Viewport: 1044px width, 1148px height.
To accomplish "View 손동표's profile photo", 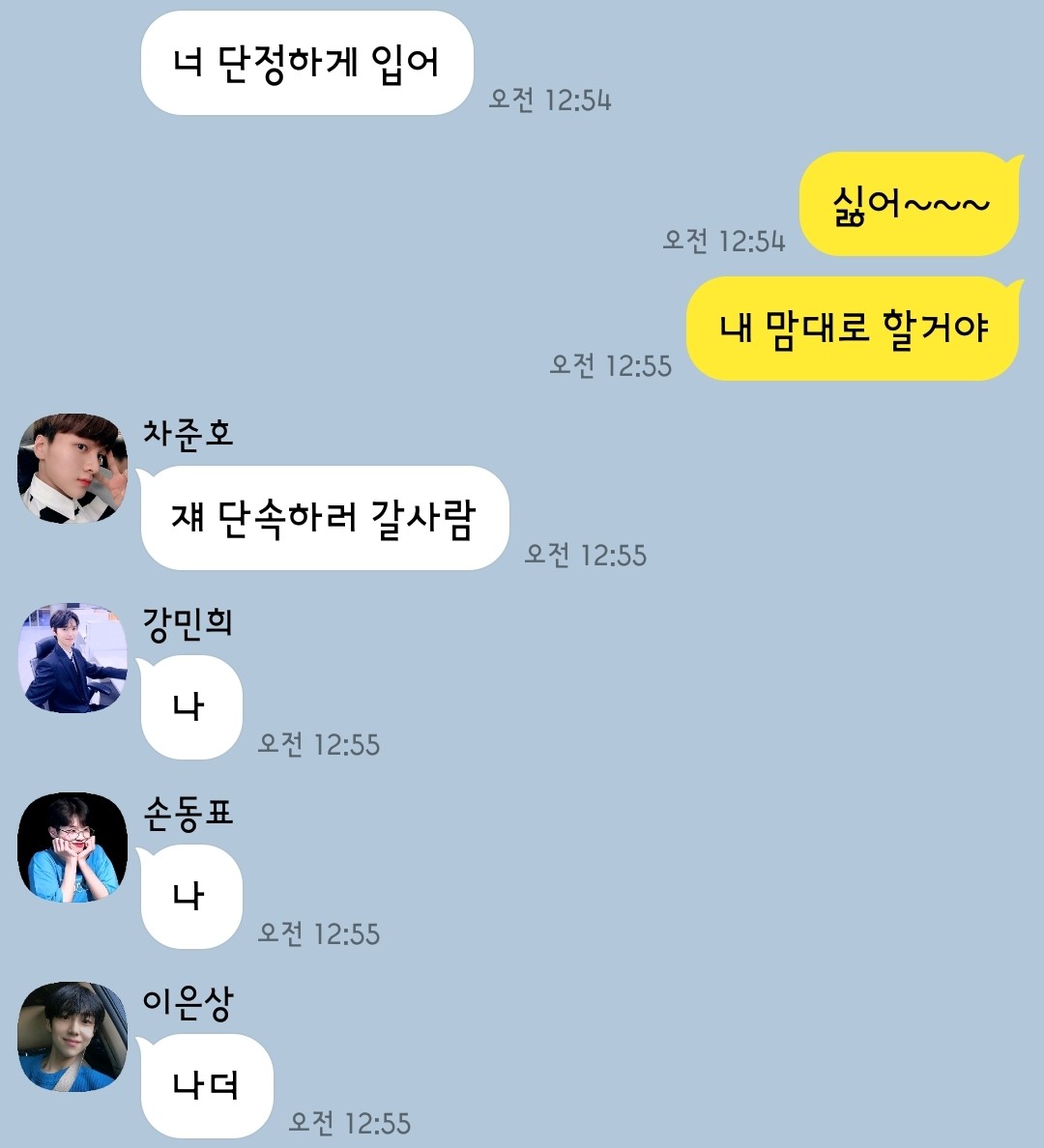I will click(72, 847).
